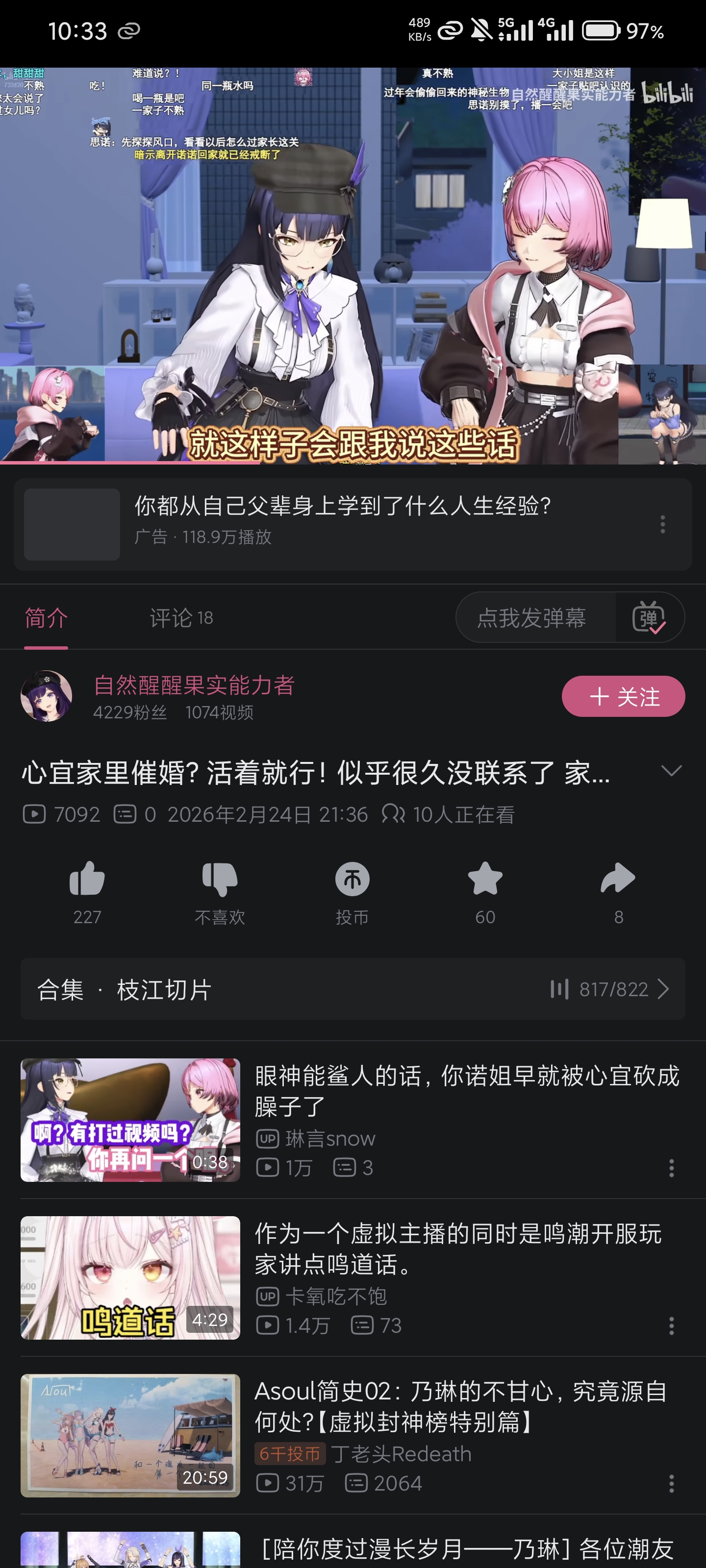The height and width of the screenshot is (1568, 706).
Task: Open 自然醒醒果实能力者's profile
Action: (194, 686)
